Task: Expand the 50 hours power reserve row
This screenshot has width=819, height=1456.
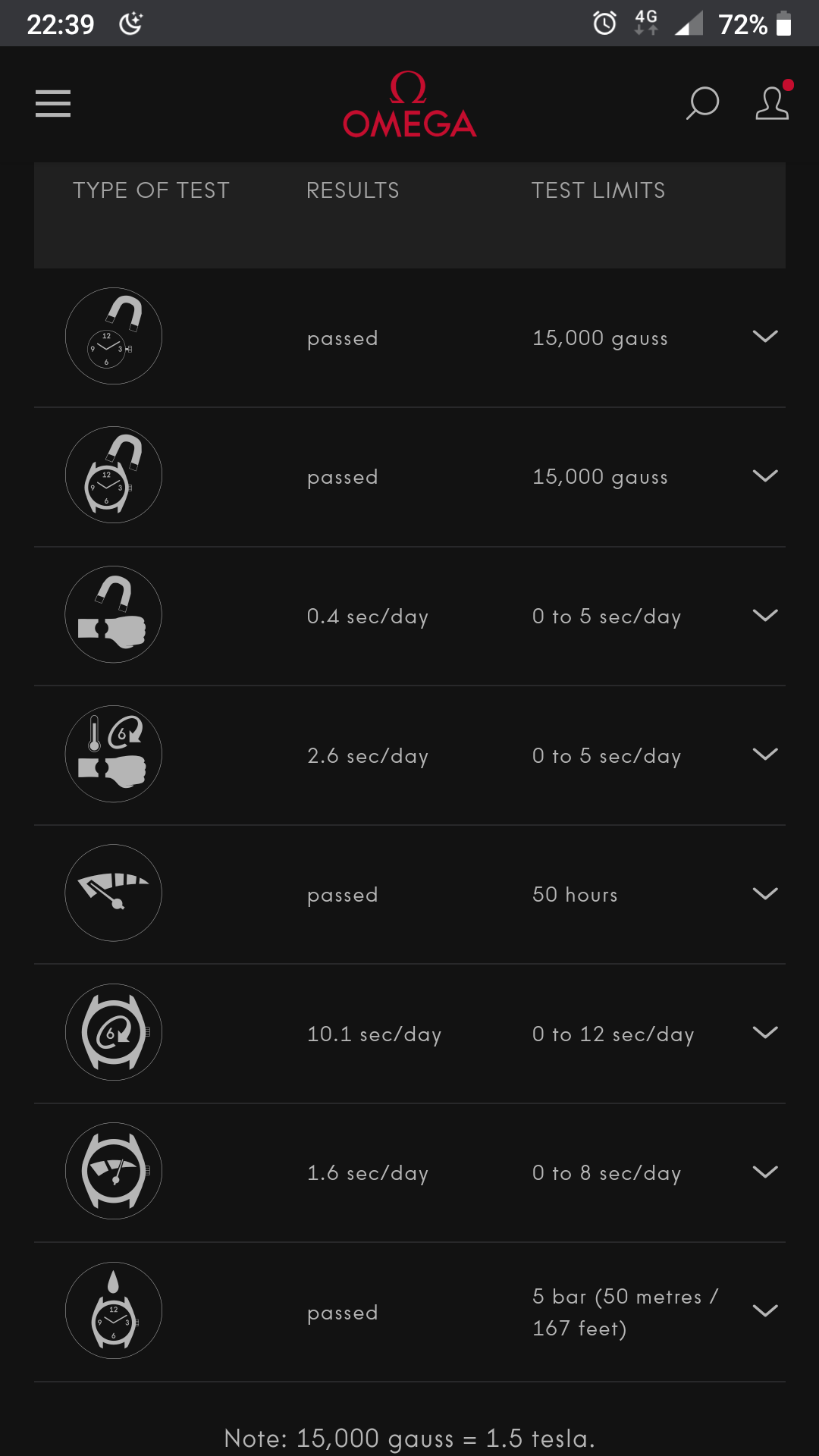Action: click(765, 894)
